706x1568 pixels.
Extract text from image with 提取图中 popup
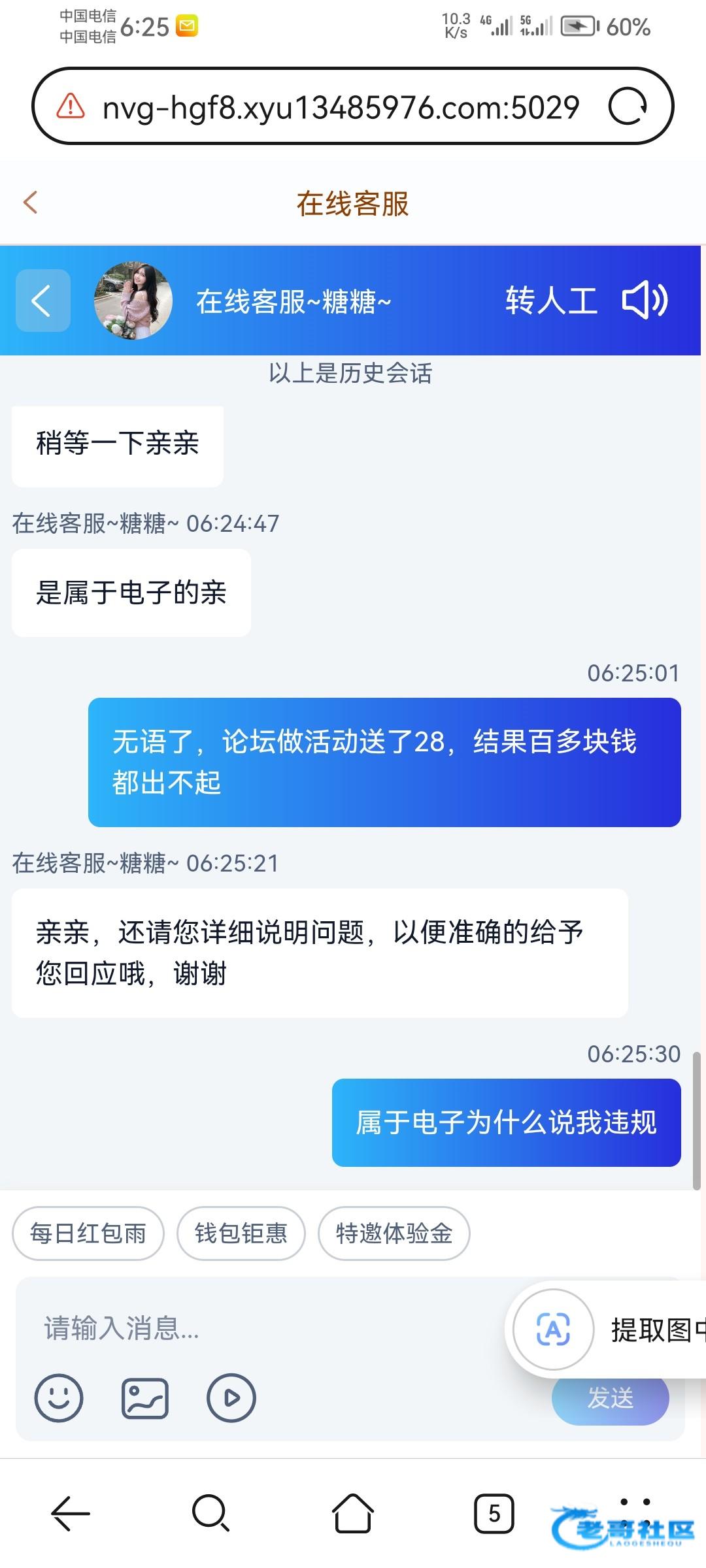pos(608,1330)
